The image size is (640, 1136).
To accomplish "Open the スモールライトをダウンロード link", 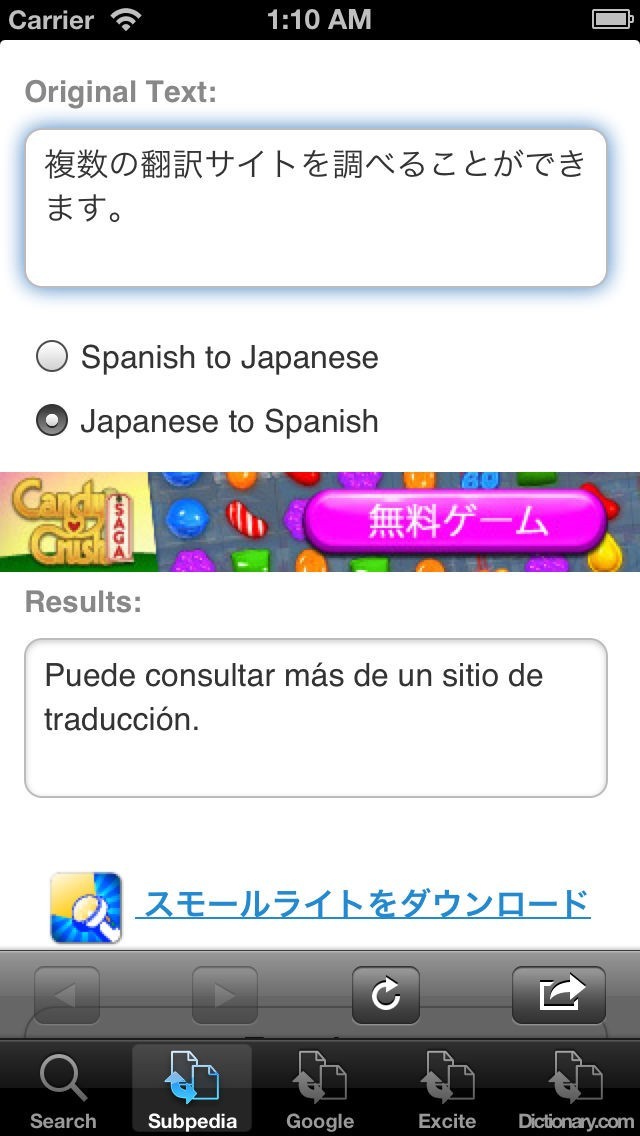I will (x=366, y=904).
